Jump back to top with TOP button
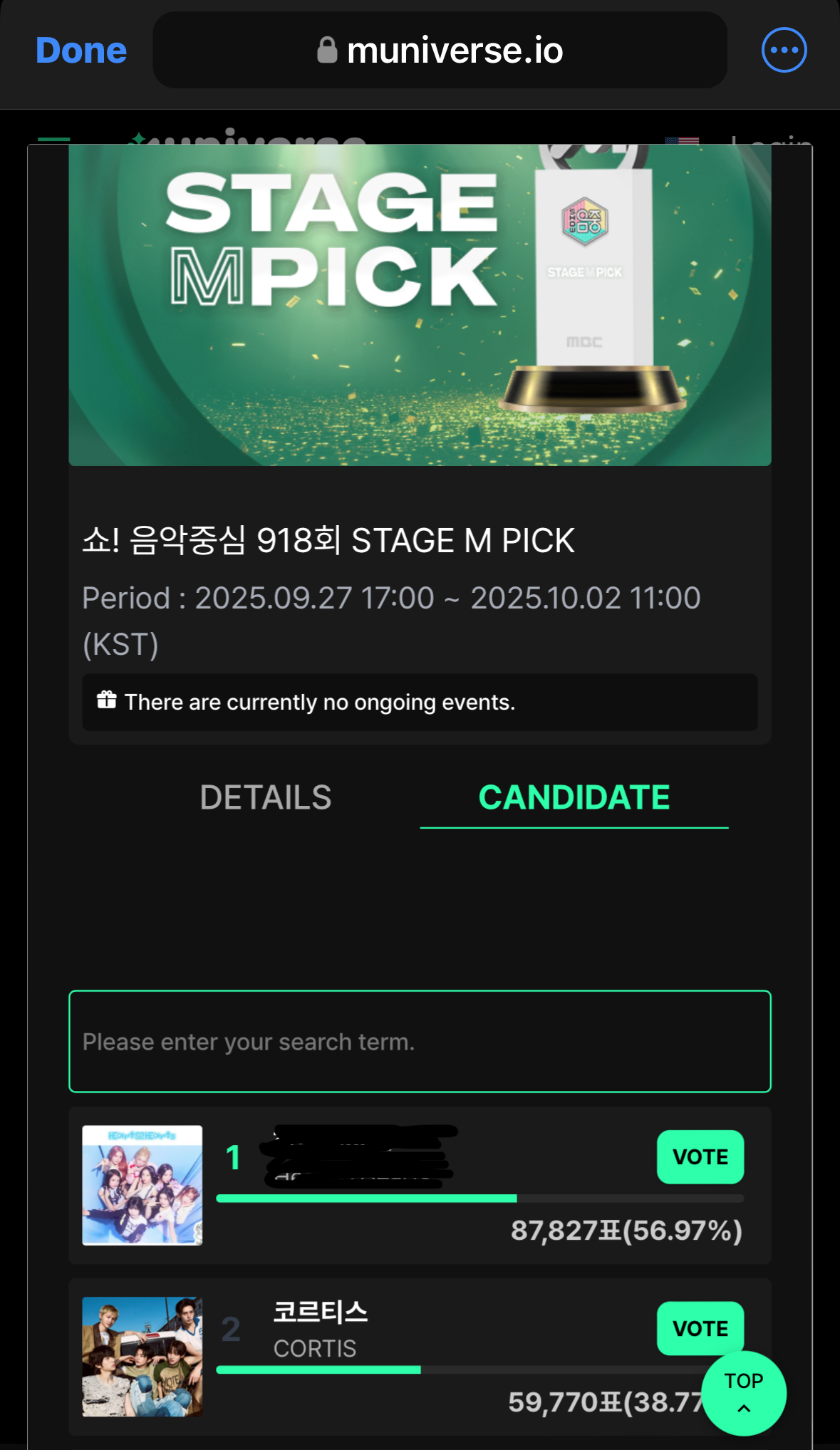 tap(744, 1393)
